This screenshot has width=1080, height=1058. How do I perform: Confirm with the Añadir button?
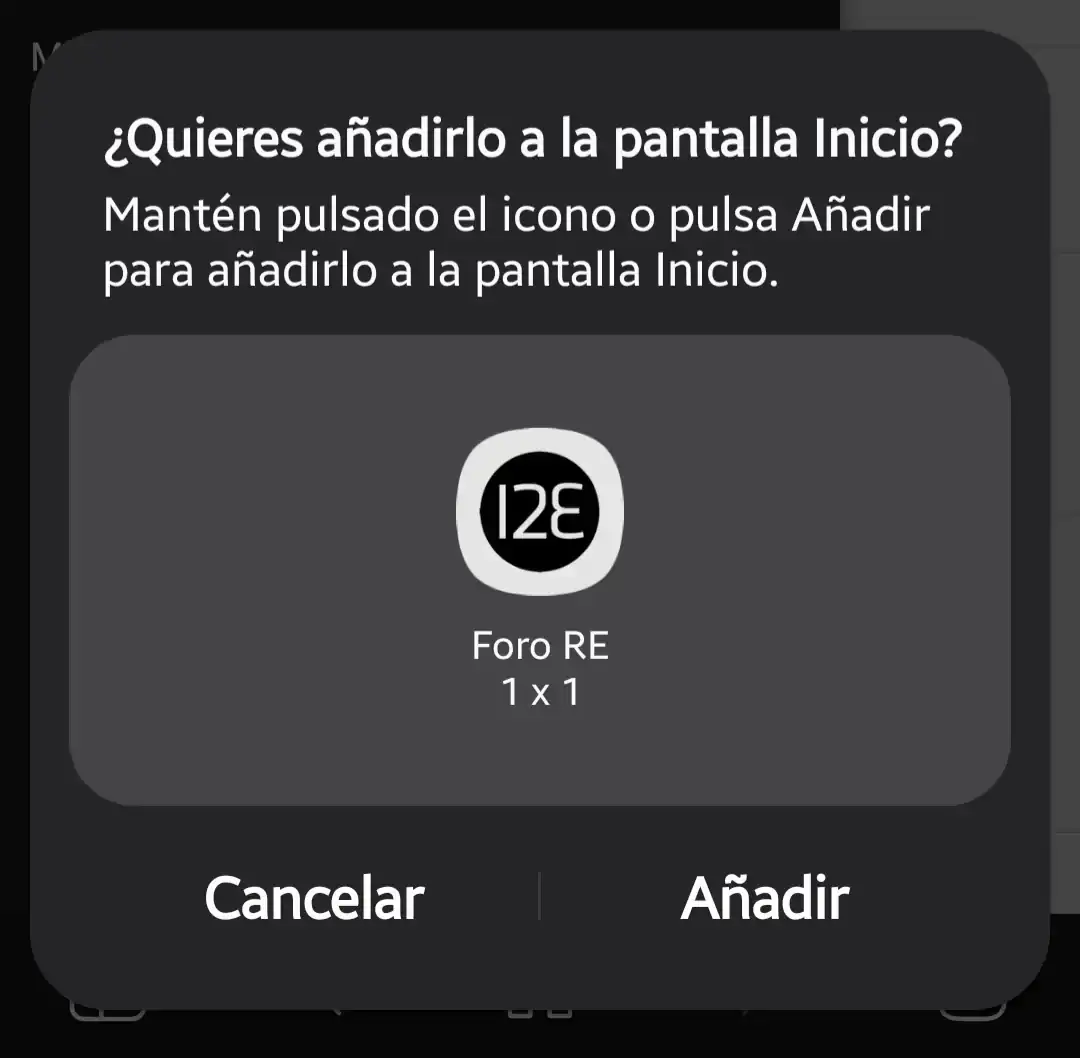click(x=765, y=898)
